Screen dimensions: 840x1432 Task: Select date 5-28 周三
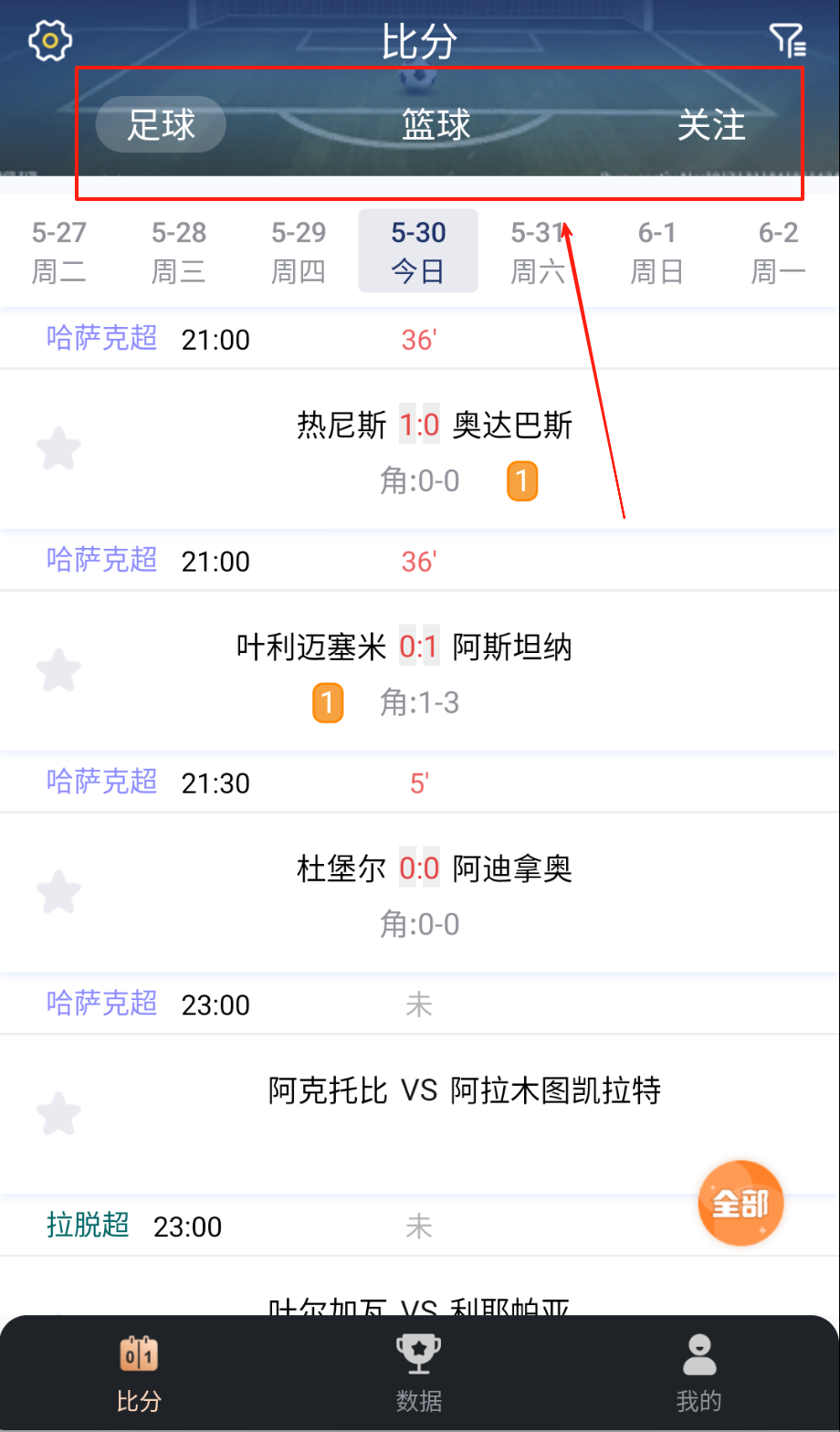coord(179,251)
